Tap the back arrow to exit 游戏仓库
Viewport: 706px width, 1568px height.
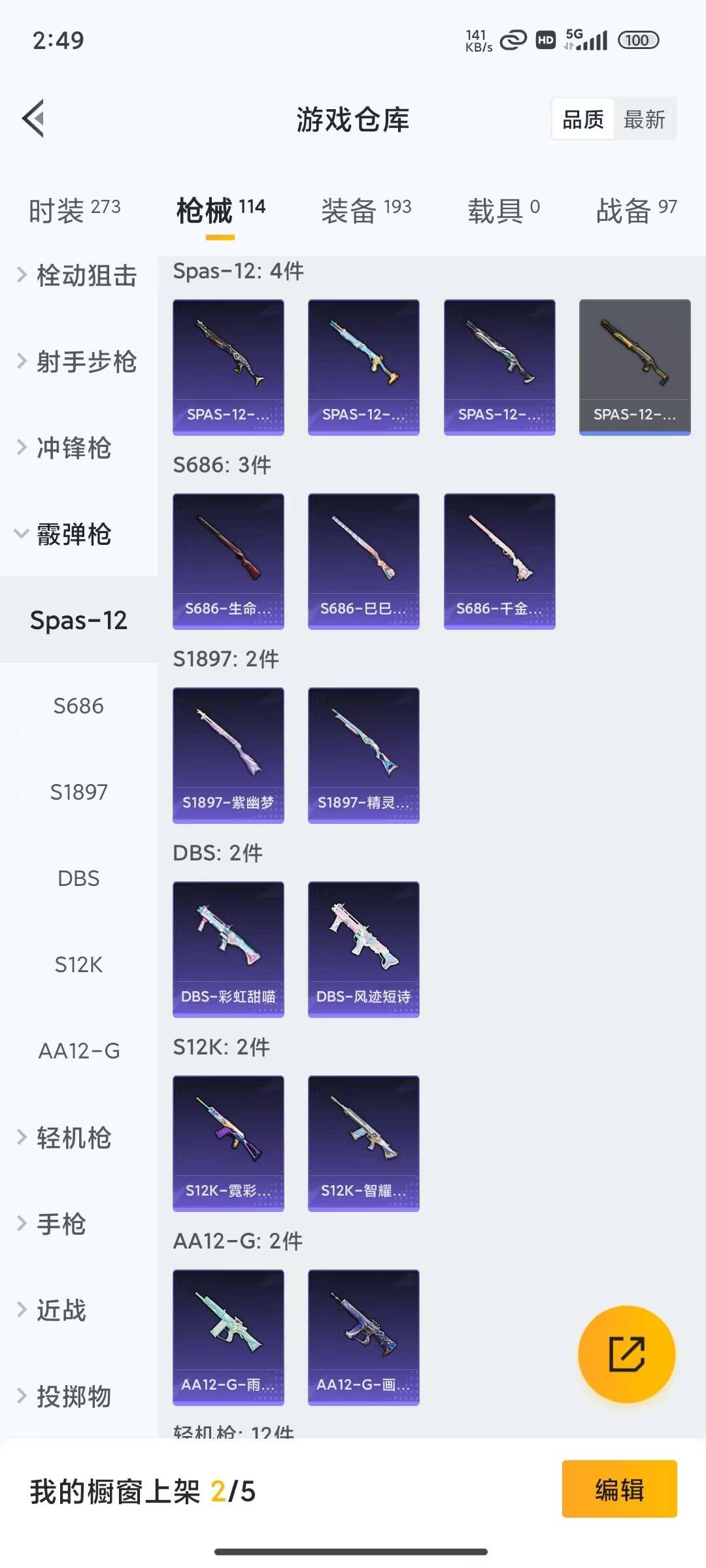(31, 119)
